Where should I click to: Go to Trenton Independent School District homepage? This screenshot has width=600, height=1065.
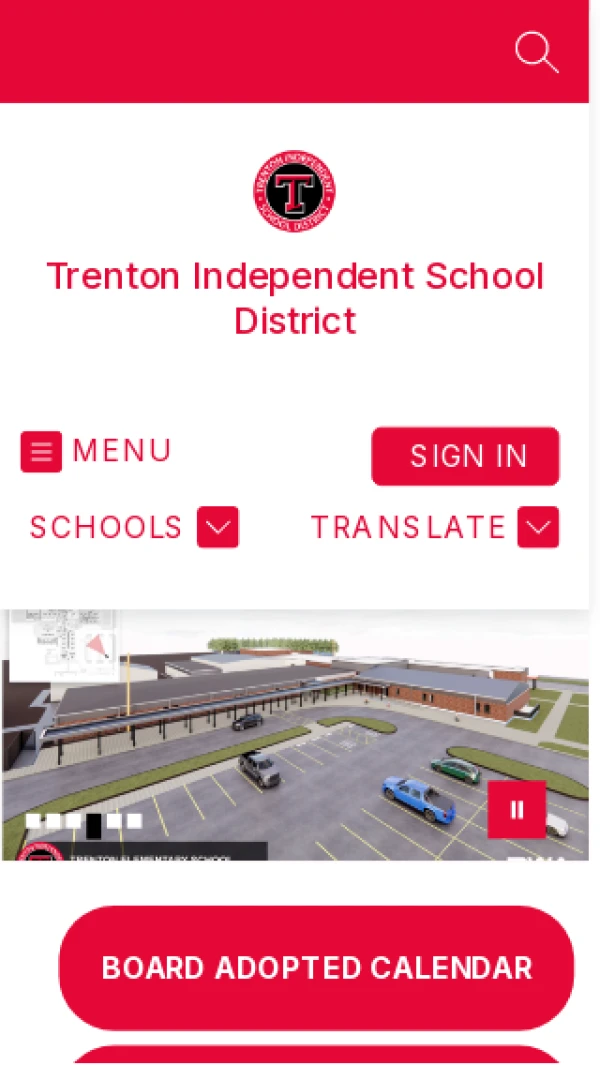(294, 191)
